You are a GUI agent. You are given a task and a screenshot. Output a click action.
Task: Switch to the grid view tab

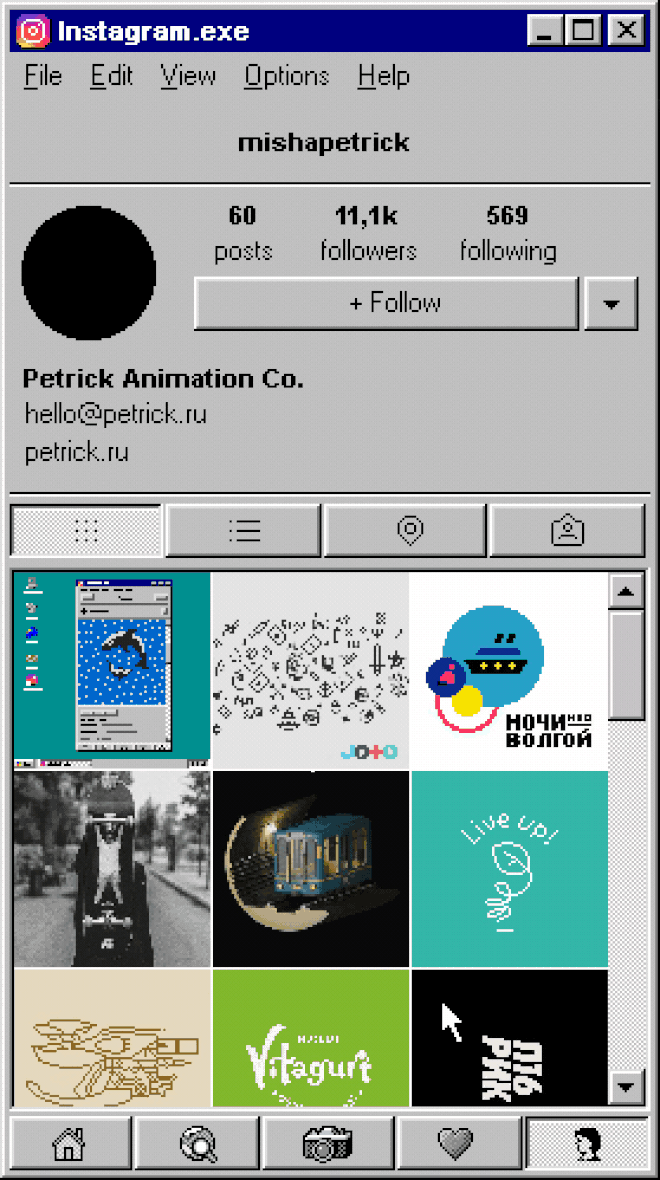[x=86, y=530]
